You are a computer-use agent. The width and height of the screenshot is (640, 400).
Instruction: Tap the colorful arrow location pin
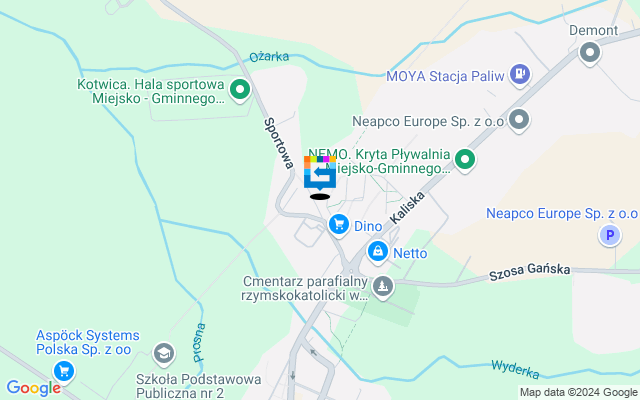point(320,172)
